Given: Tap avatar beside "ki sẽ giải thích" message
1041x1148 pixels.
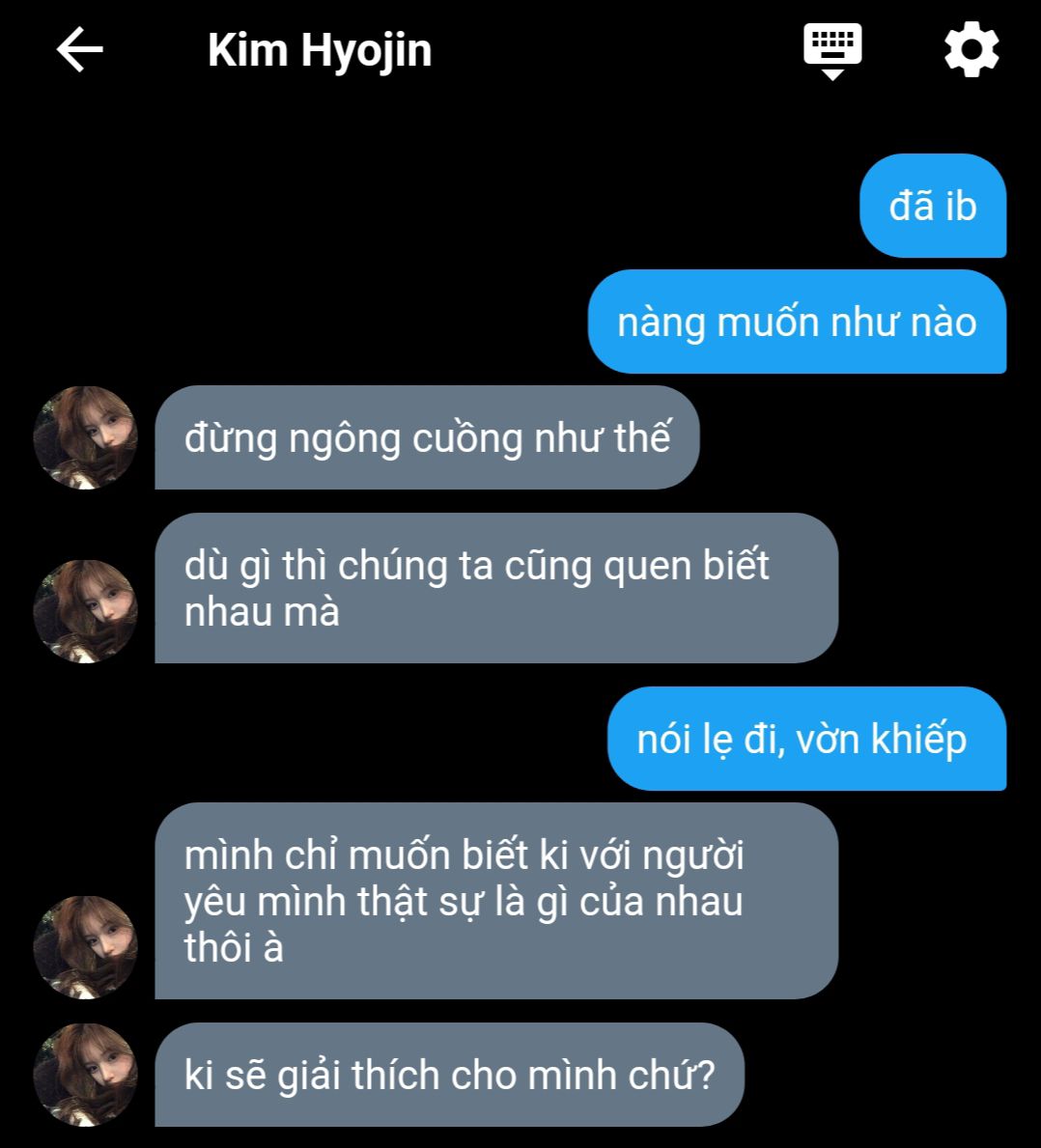Looking at the screenshot, I should (x=85, y=1075).
